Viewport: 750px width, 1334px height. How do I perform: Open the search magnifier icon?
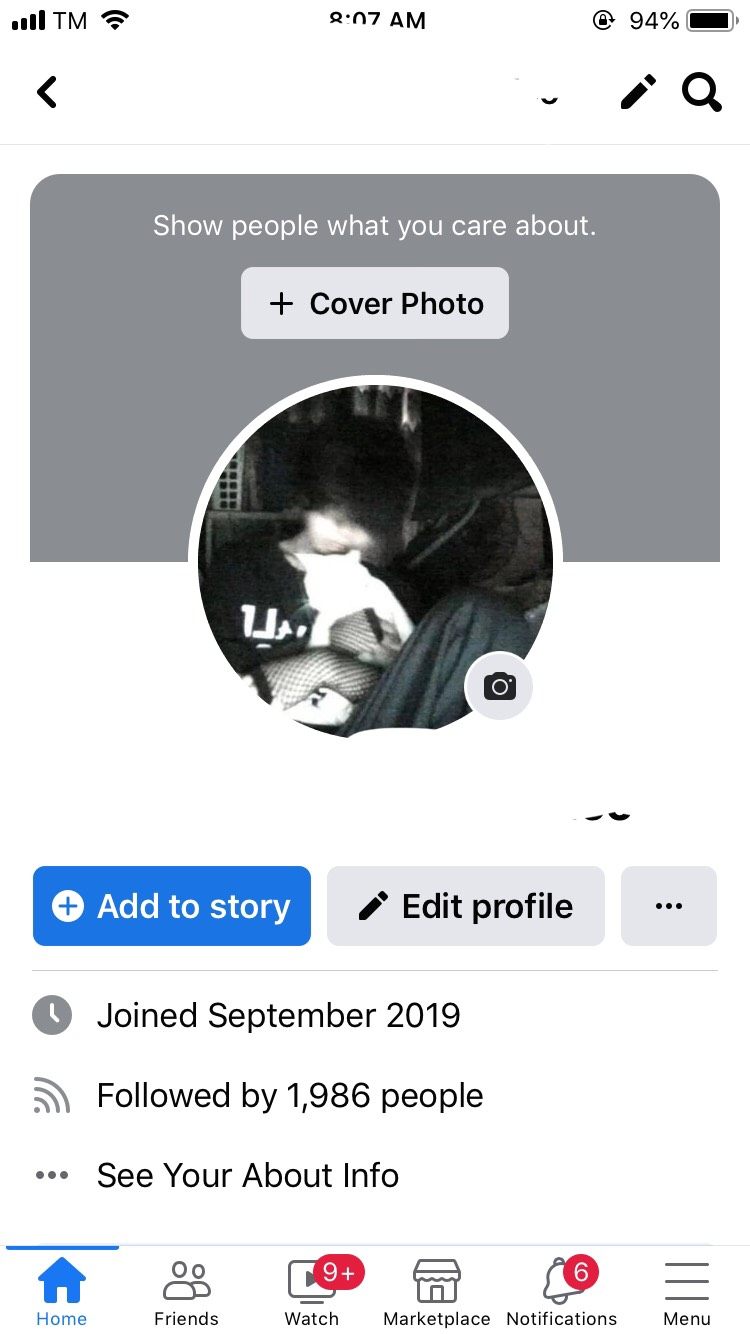click(x=702, y=93)
